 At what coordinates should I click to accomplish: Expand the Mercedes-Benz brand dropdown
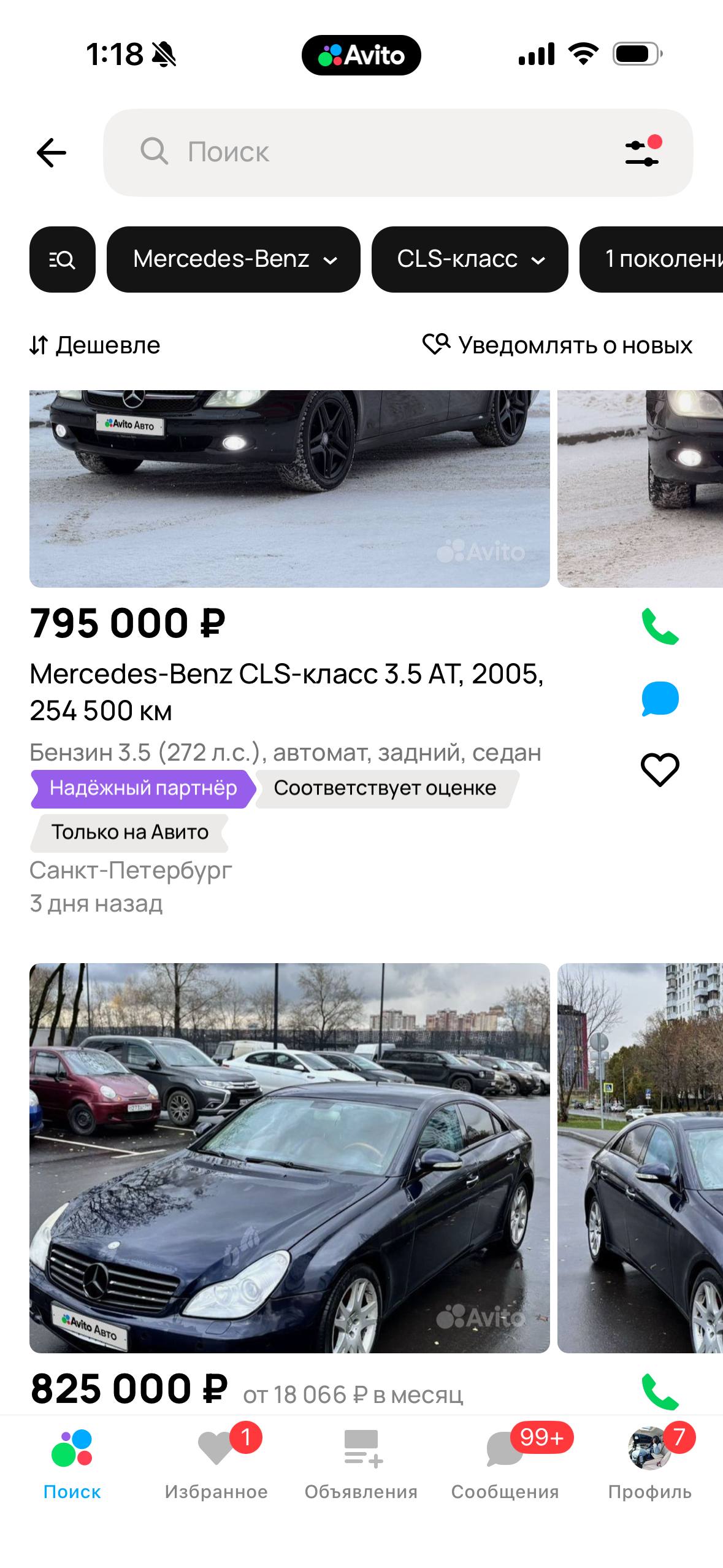(x=234, y=259)
